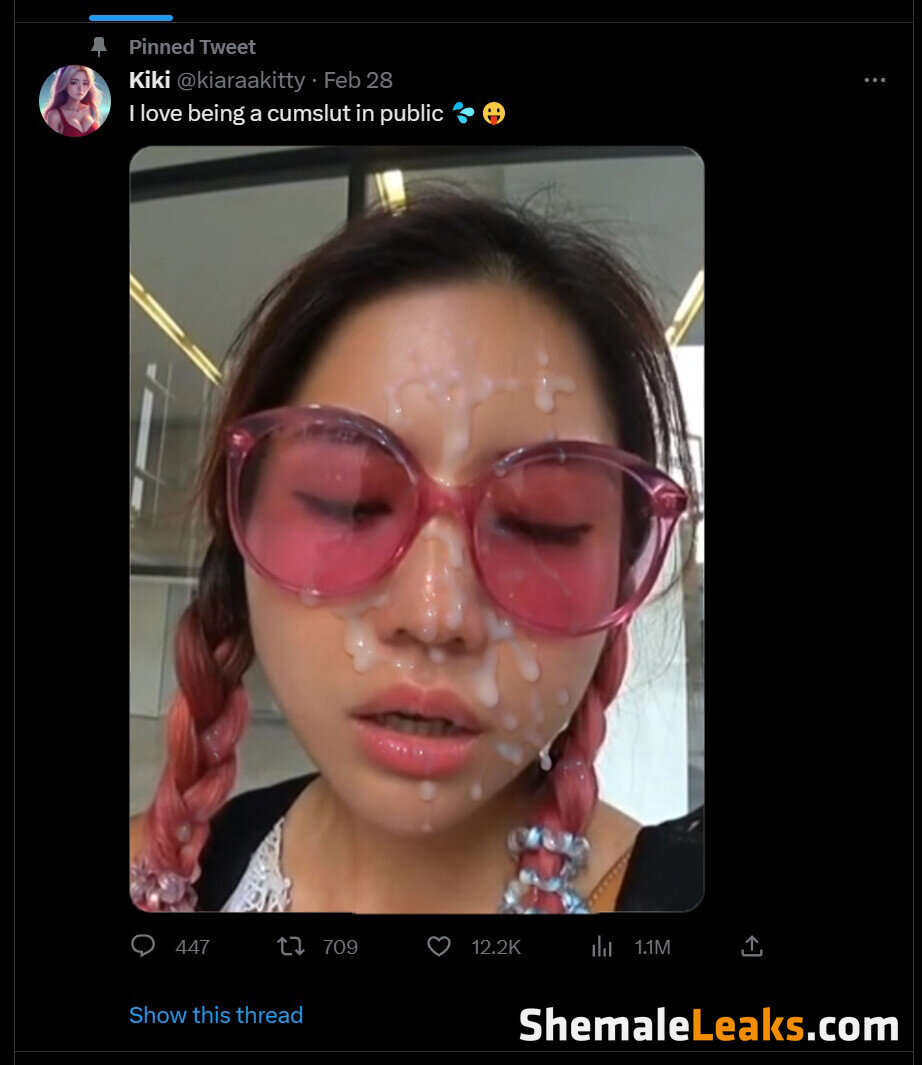
Task: Open the @kiaraakitty handle
Action: tap(241, 80)
